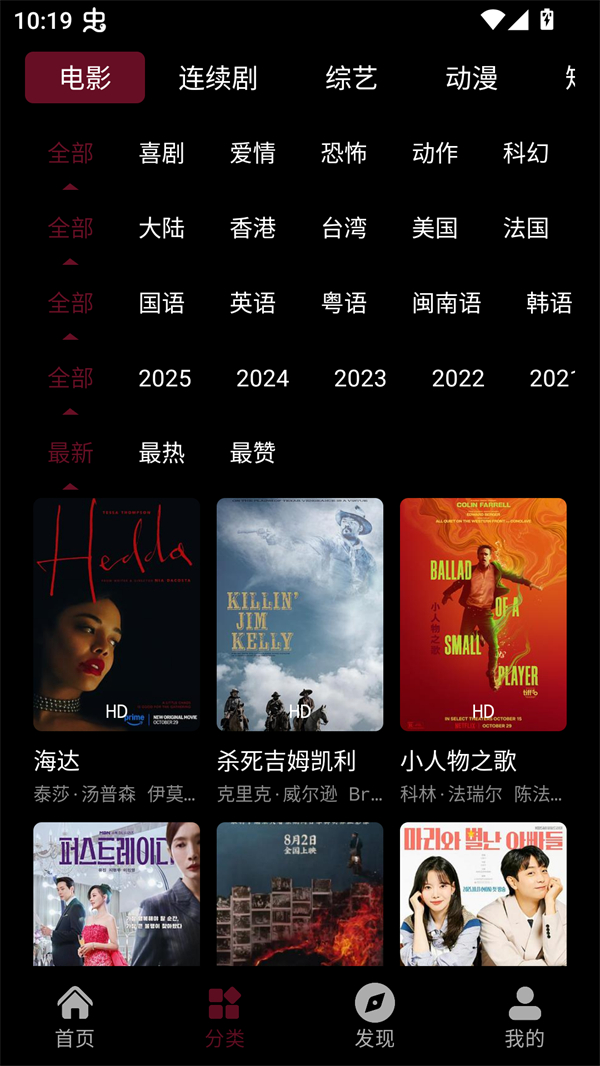The width and height of the screenshot is (600, 1066).
Task: Select the 动漫 tab
Action: (471, 78)
